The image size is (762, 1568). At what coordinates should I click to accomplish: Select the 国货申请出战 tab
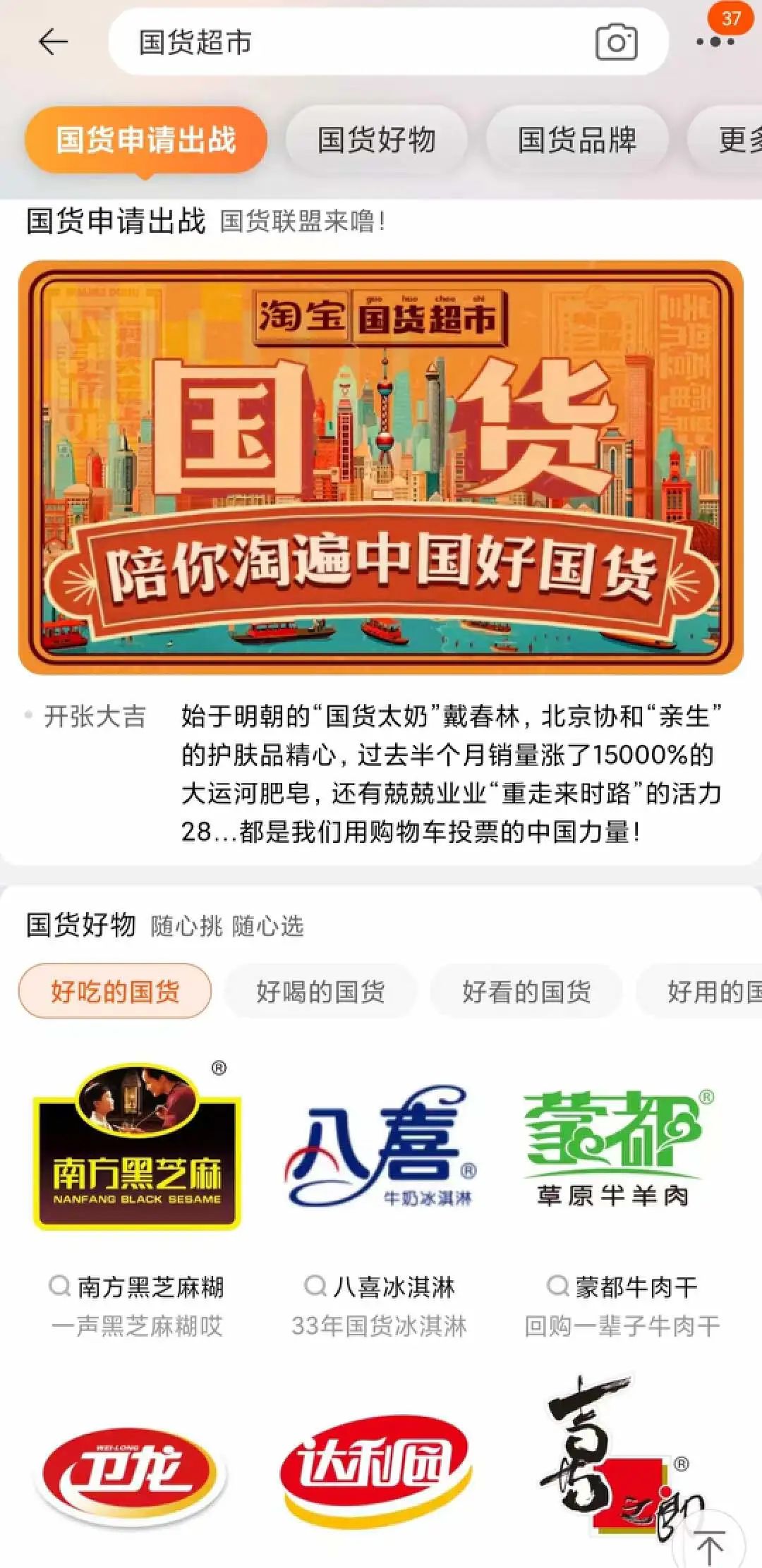tap(146, 140)
